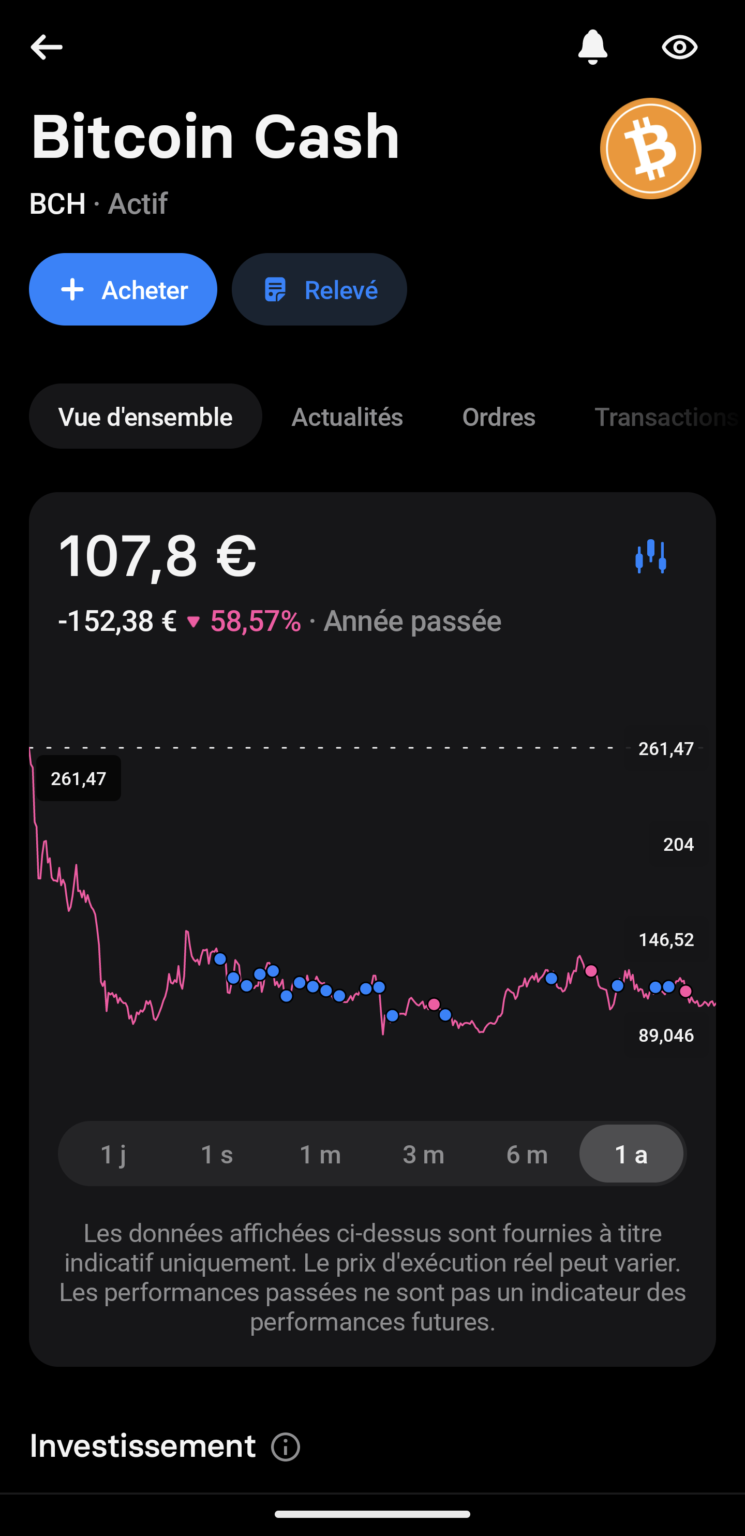Select the 1 a active range selector
This screenshot has height=1536, width=745.
click(631, 1153)
